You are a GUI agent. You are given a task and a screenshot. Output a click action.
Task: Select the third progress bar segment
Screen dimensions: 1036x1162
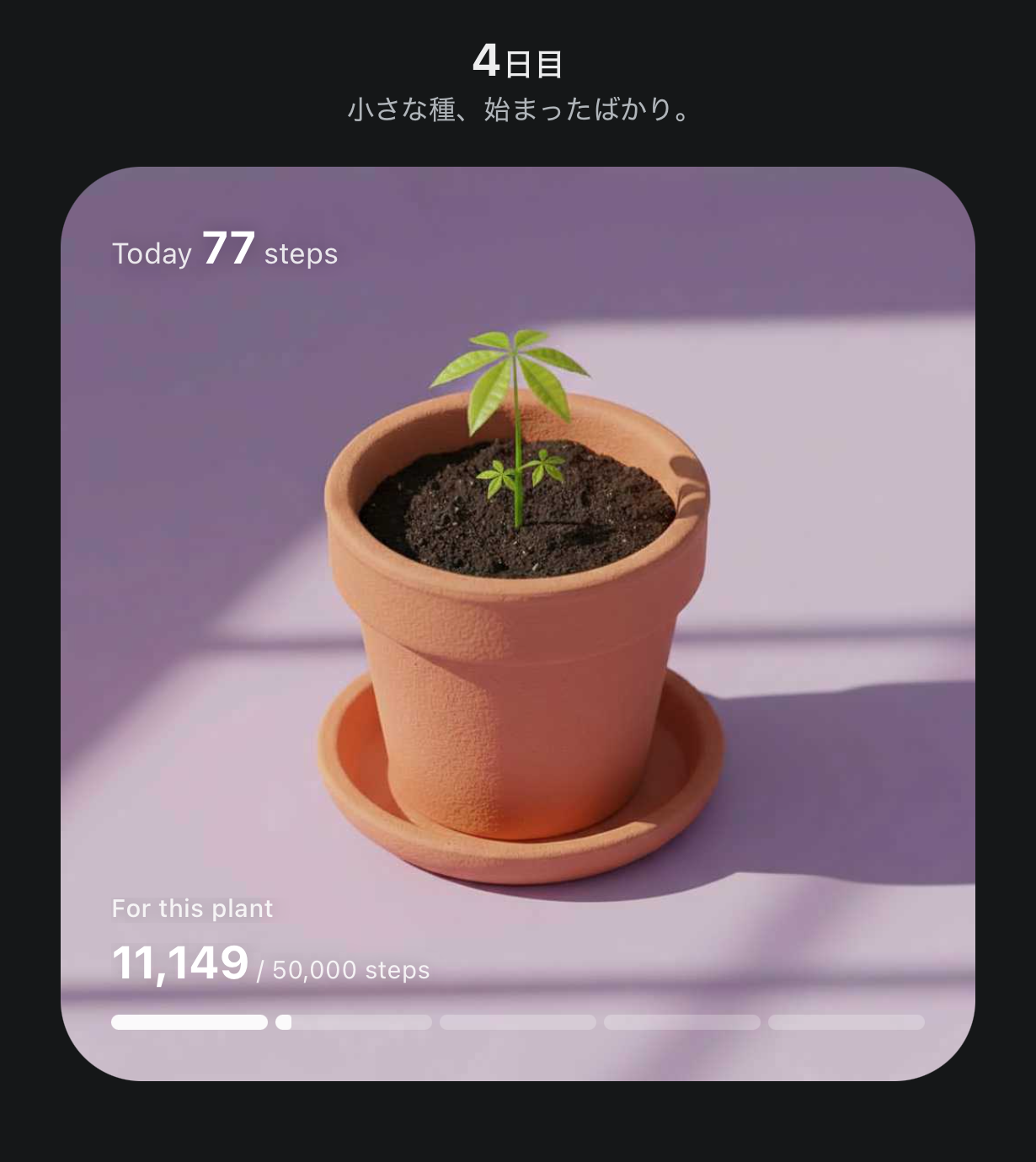(517, 1021)
